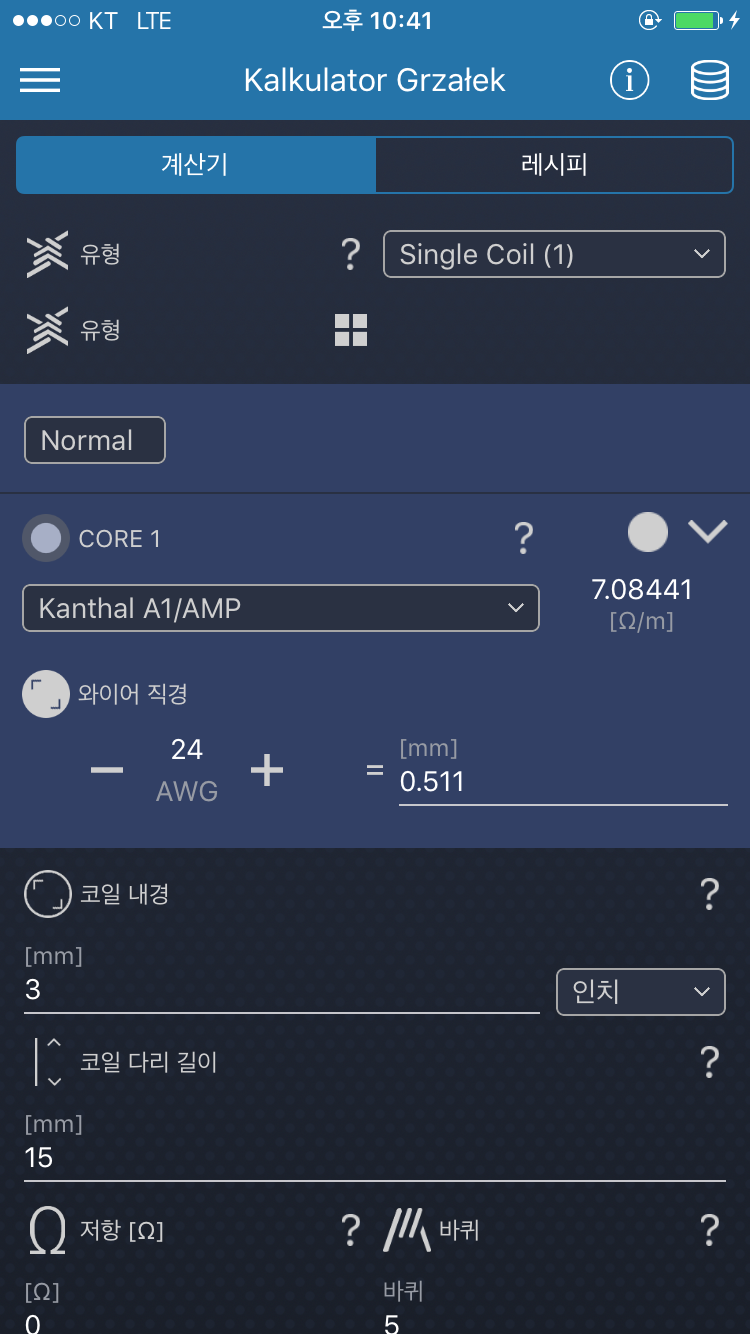Show help for 바퀴
Viewport: 750px width, 1334px height.
point(709,1229)
